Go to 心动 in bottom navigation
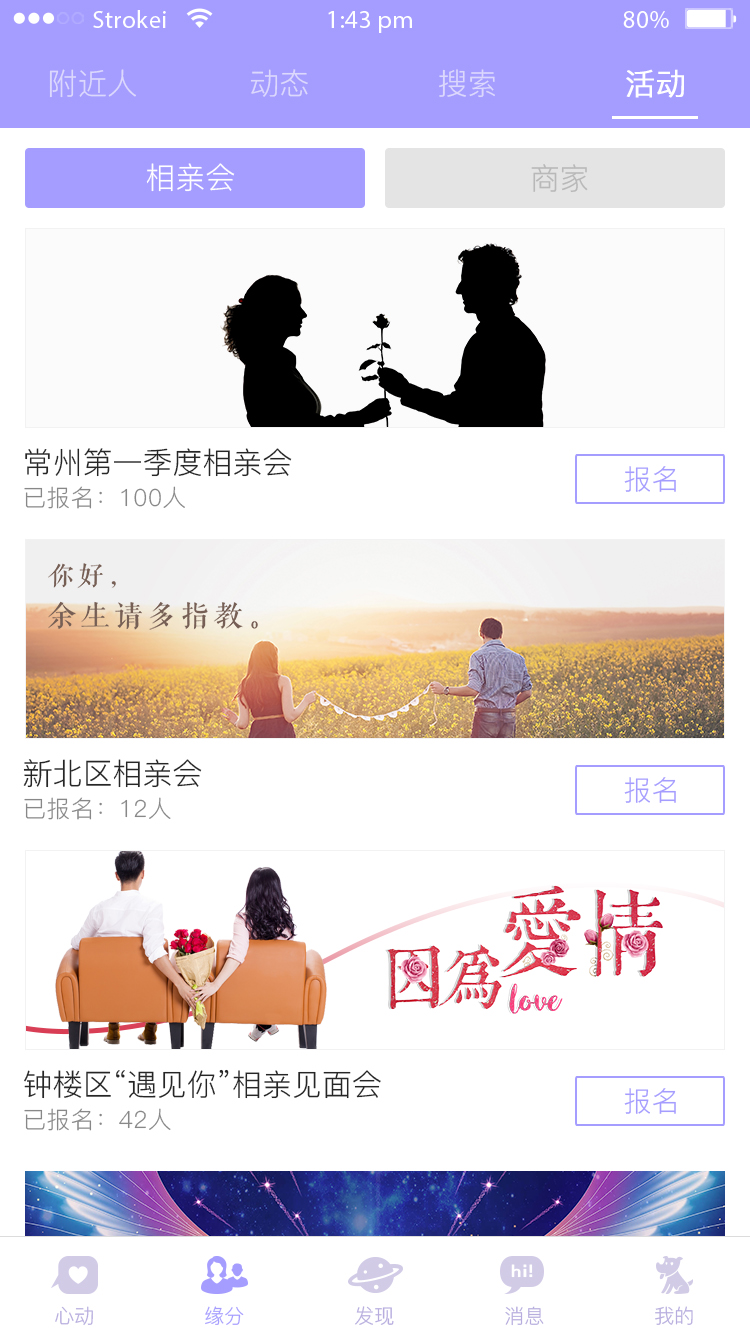 [x=75, y=1290]
